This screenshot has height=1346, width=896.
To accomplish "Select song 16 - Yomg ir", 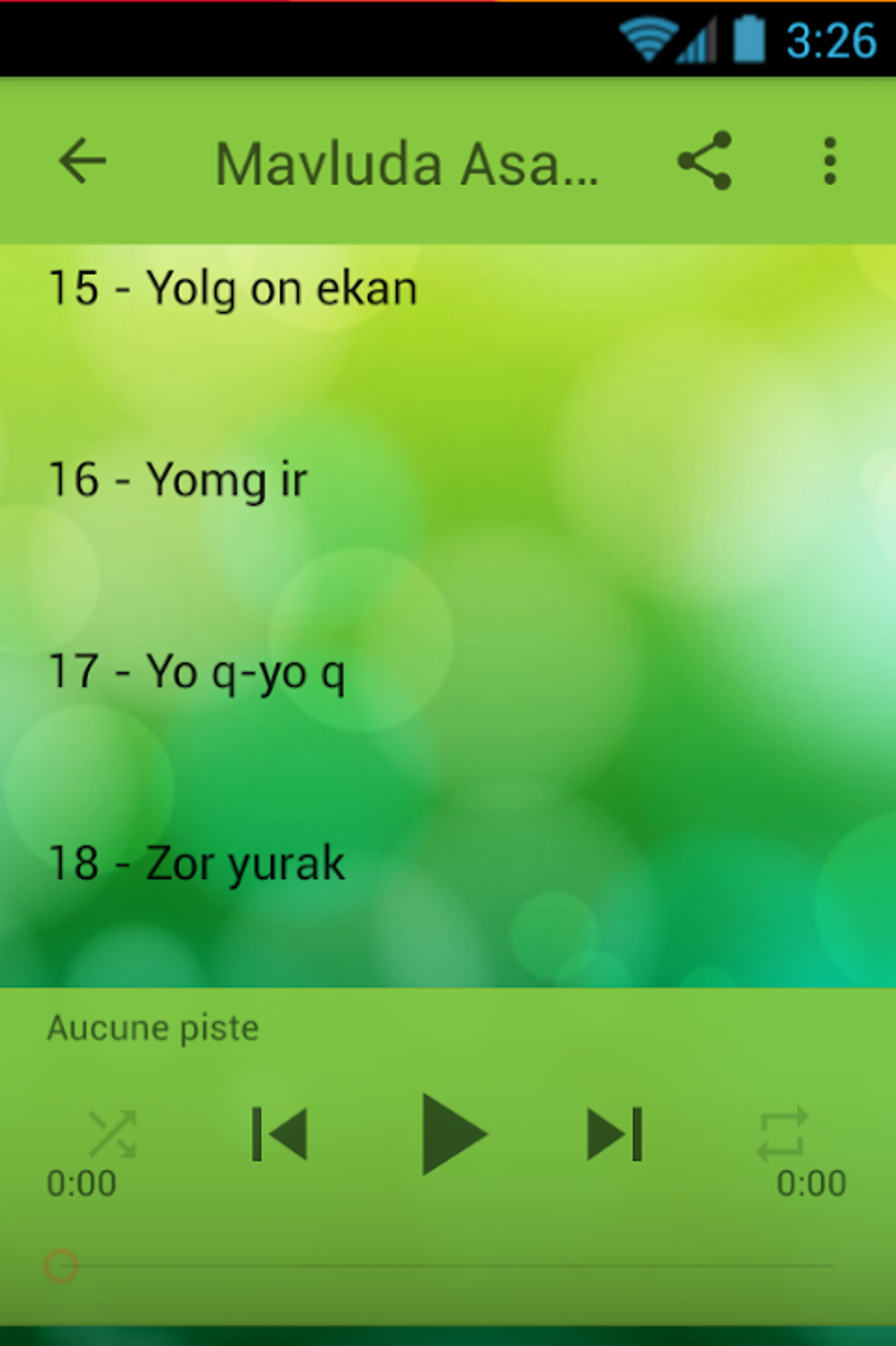I will [x=448, y=481].
